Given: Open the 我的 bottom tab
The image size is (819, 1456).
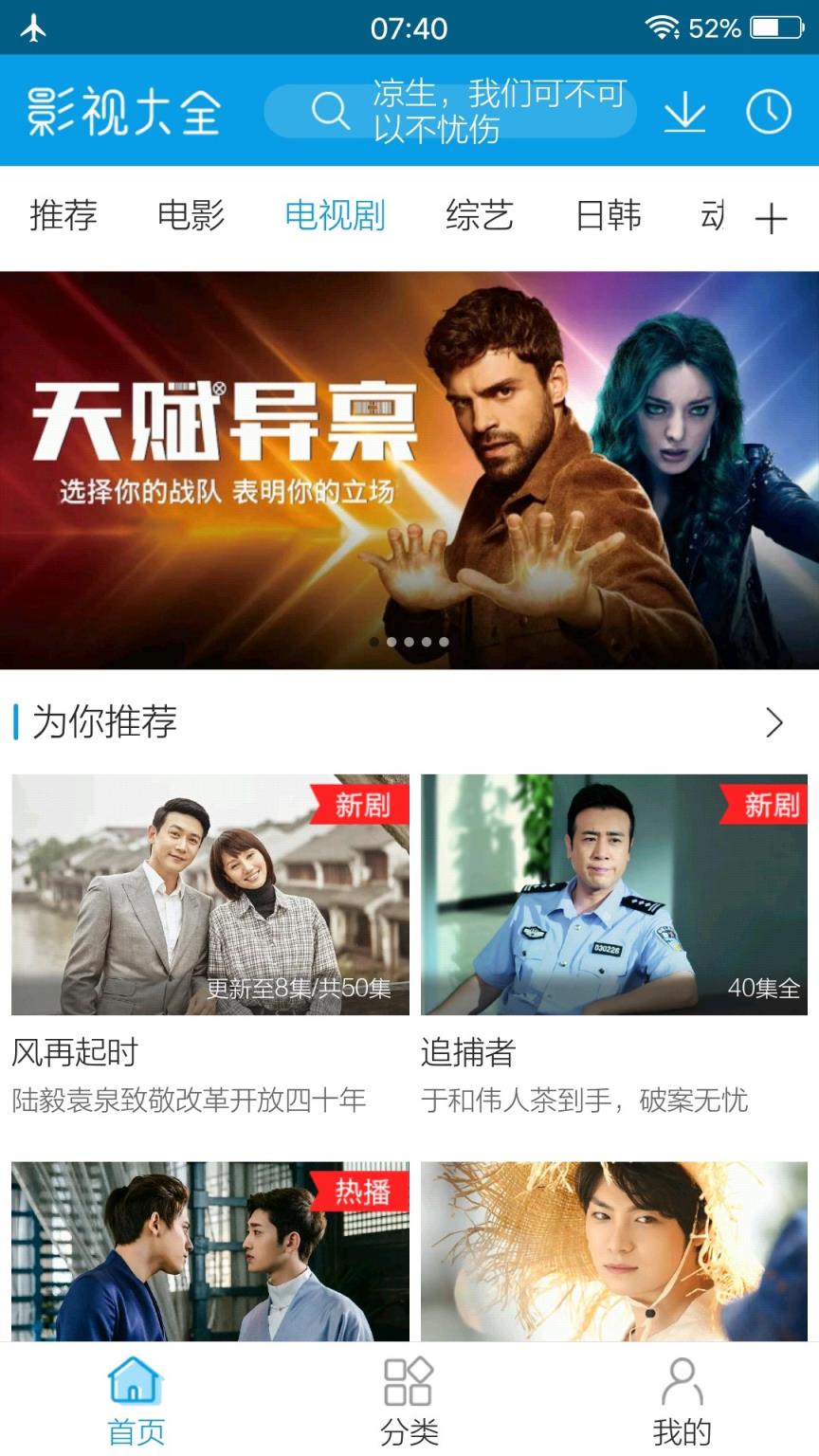Looking at the screenshot, I should (x=682, y=1401).
